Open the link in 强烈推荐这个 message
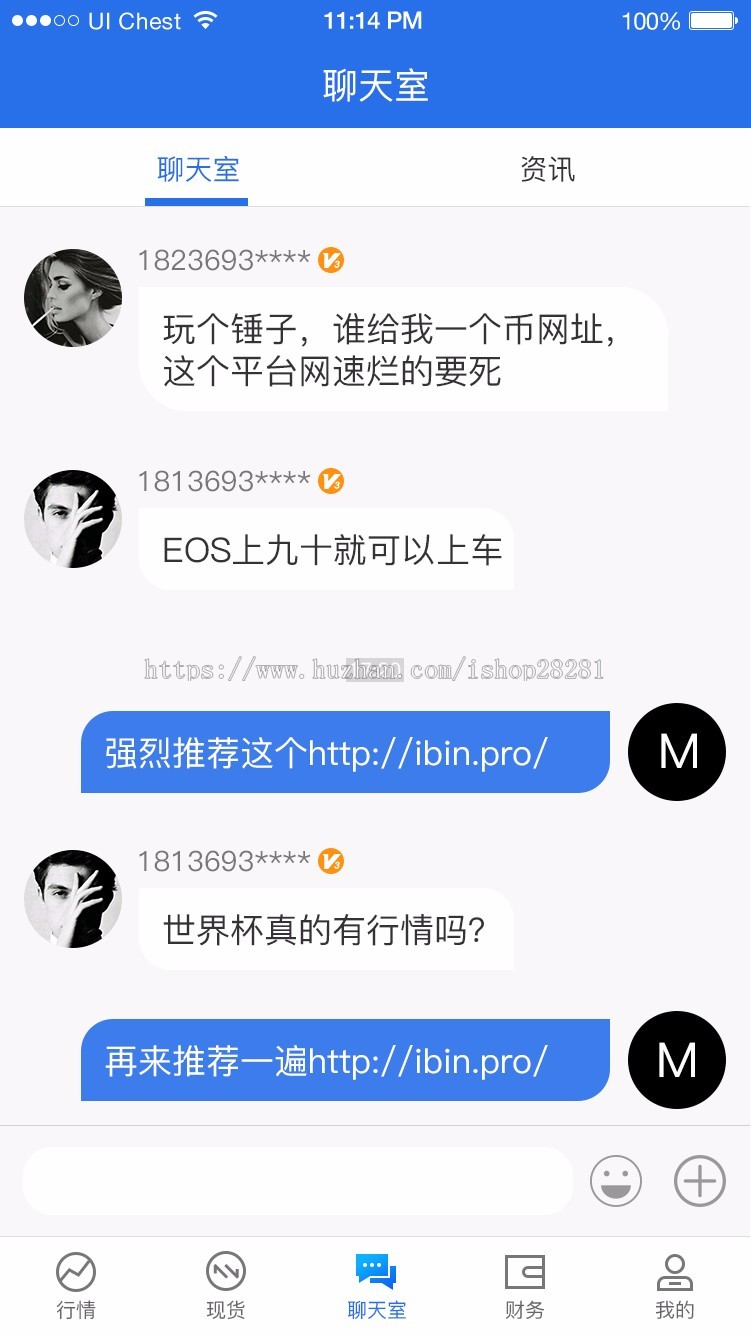 (x=427, y=753)
